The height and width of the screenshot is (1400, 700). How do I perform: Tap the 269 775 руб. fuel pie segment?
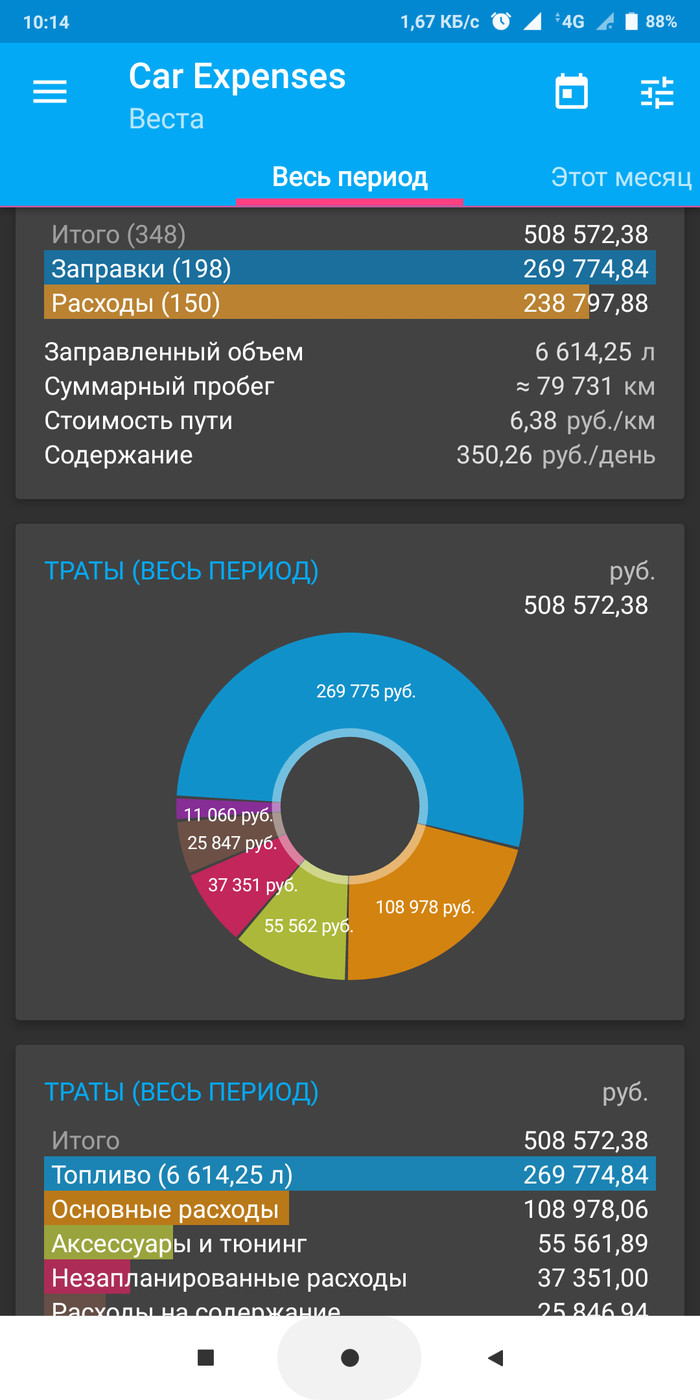365,691
